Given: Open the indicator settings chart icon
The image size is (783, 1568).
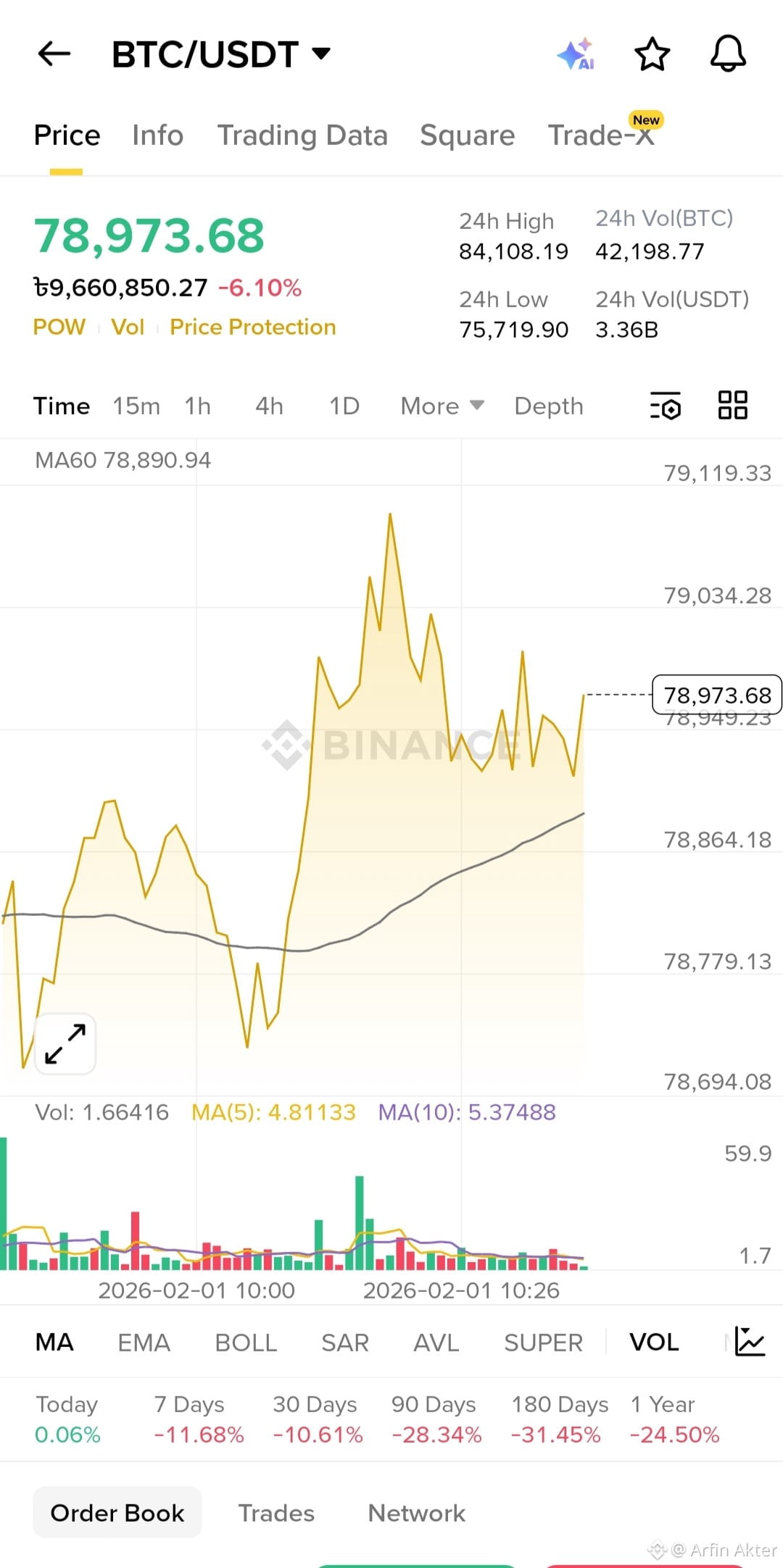Looking at the screenshot, I should click(750, 1342).
